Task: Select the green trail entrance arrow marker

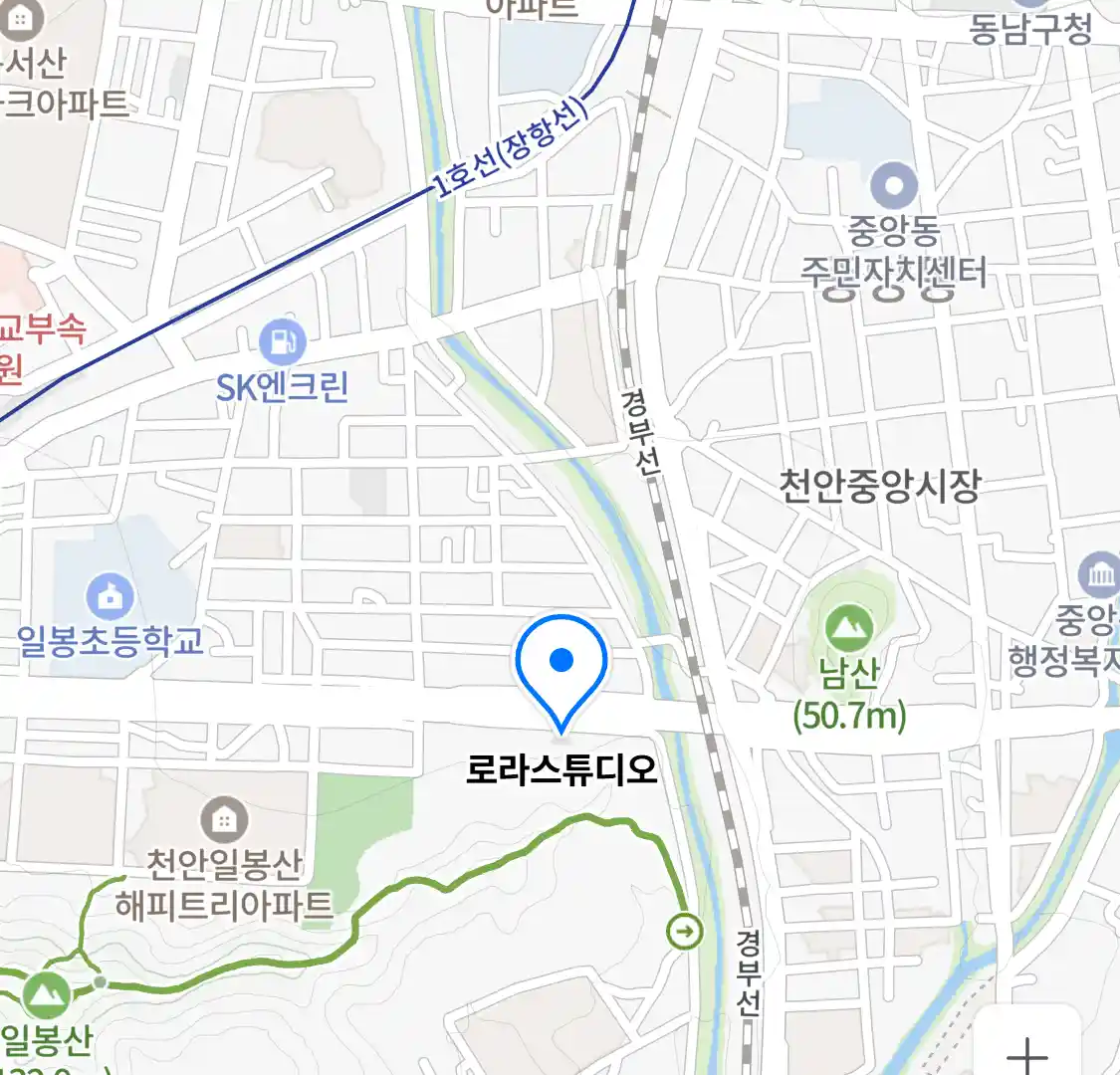Action: click(x=685, y=932)
